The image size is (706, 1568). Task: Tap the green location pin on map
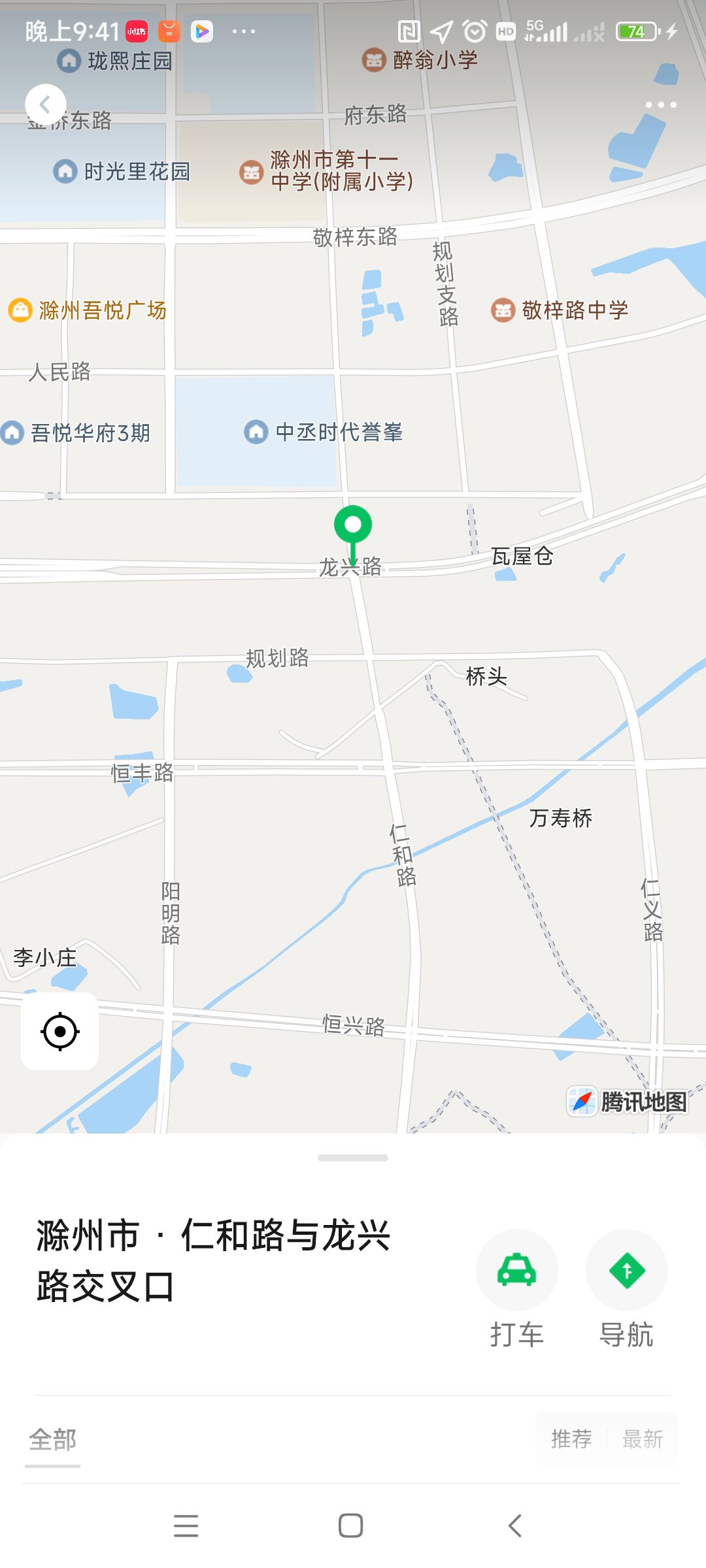tap(353, 526)
